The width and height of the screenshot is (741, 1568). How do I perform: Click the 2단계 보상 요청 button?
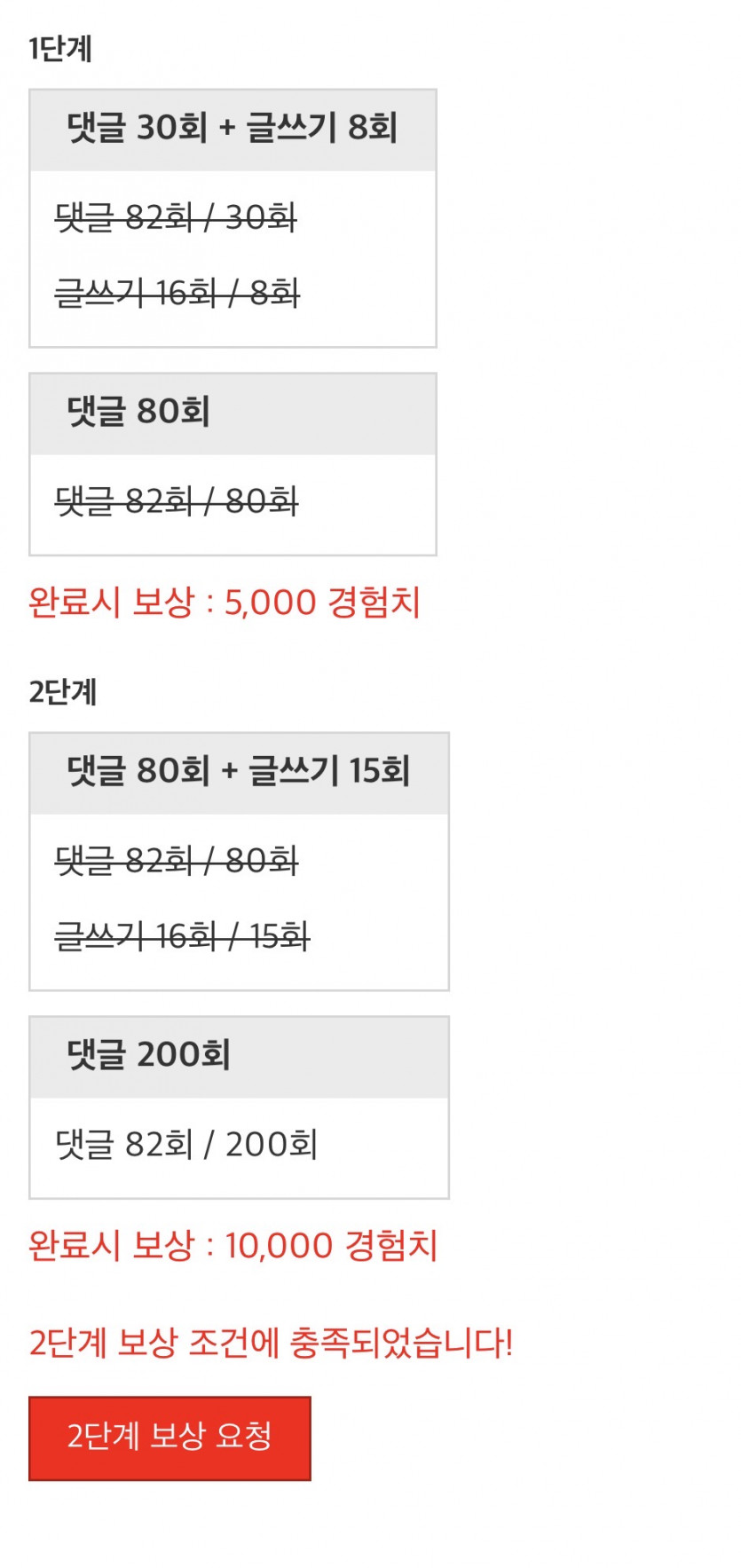pos(169,1437)
